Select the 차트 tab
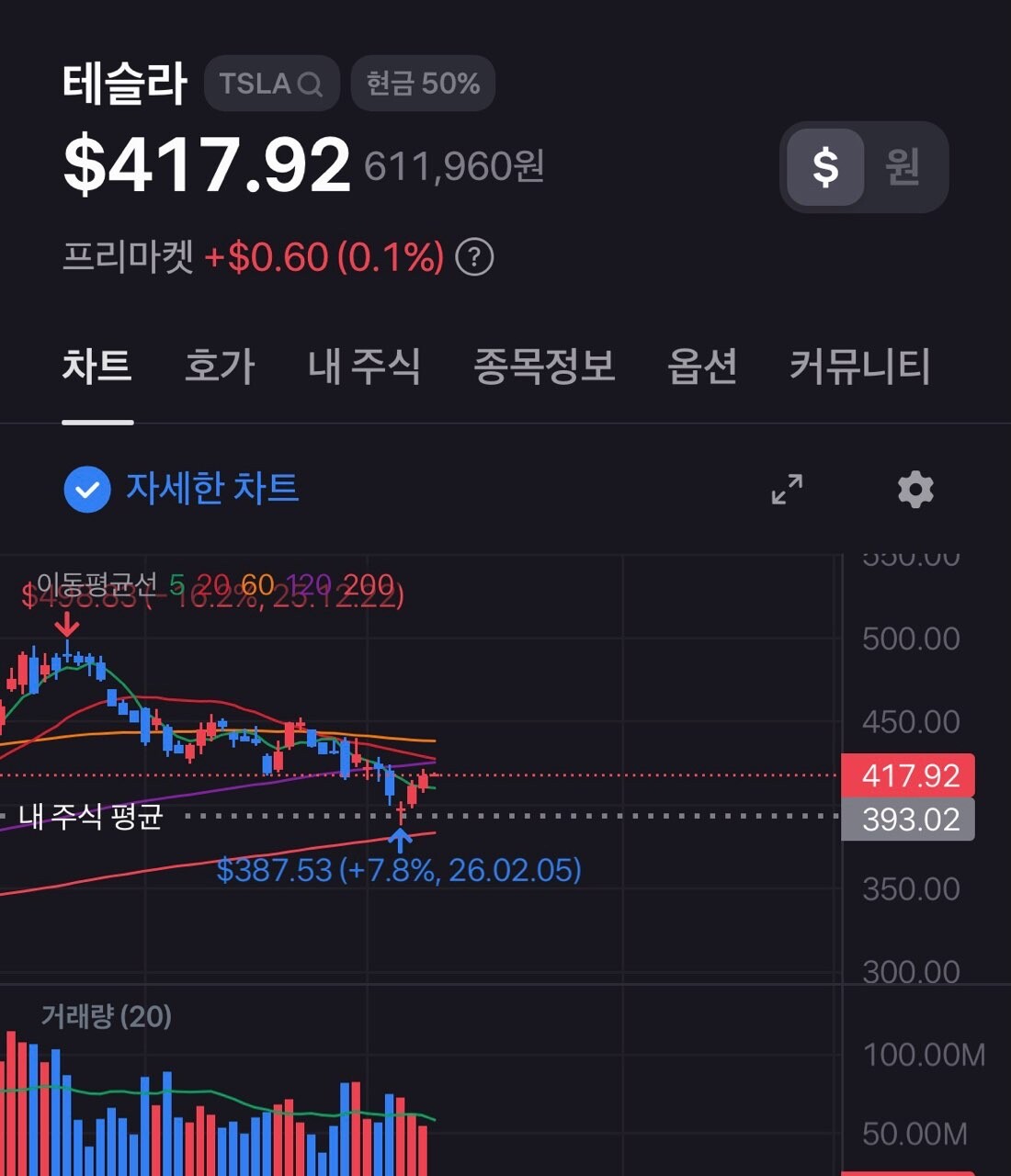Viewport: 1011px width, 1176px height. 97,367
